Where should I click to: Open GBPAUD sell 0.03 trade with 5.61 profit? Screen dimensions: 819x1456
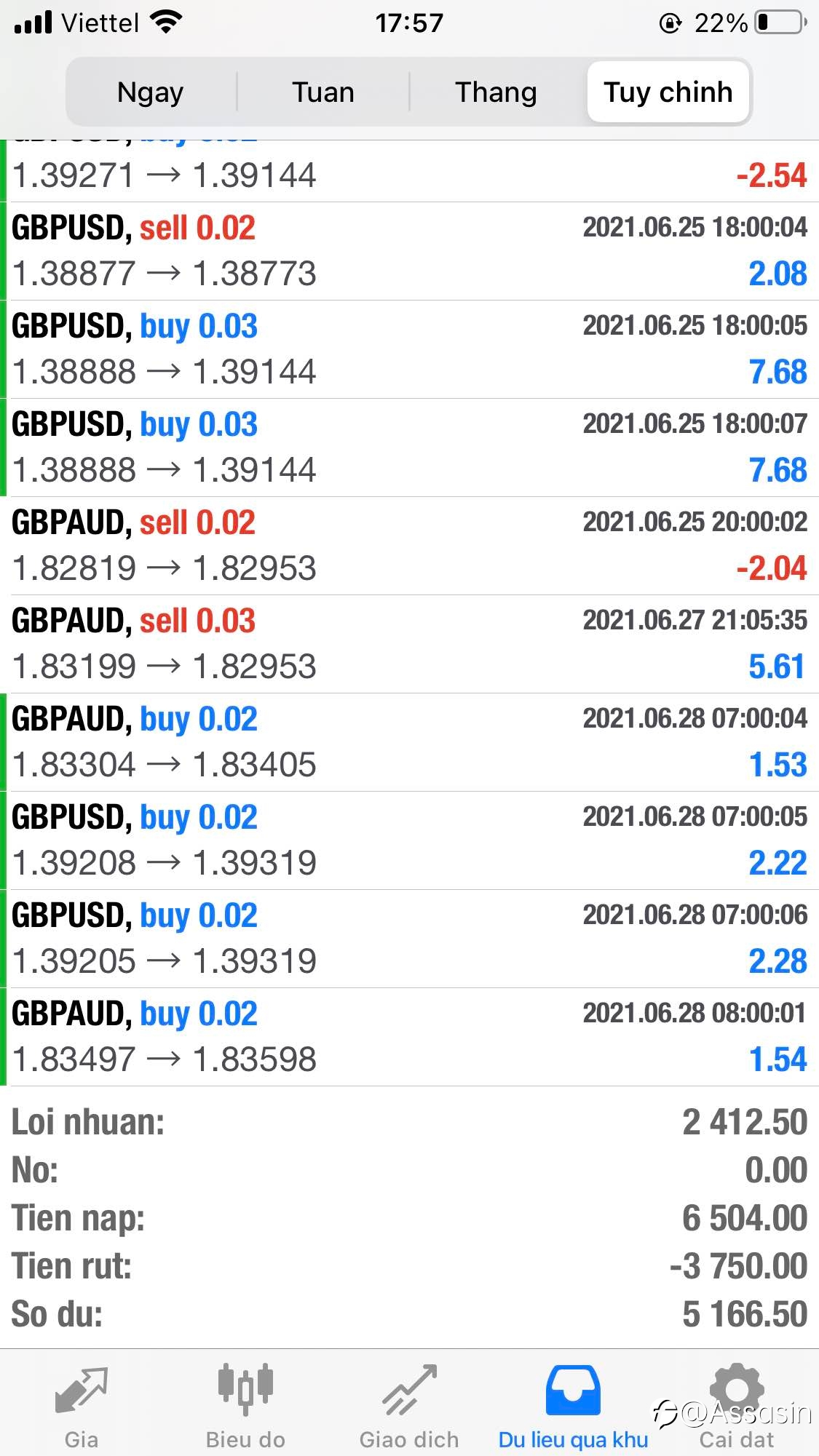(409, 644)
